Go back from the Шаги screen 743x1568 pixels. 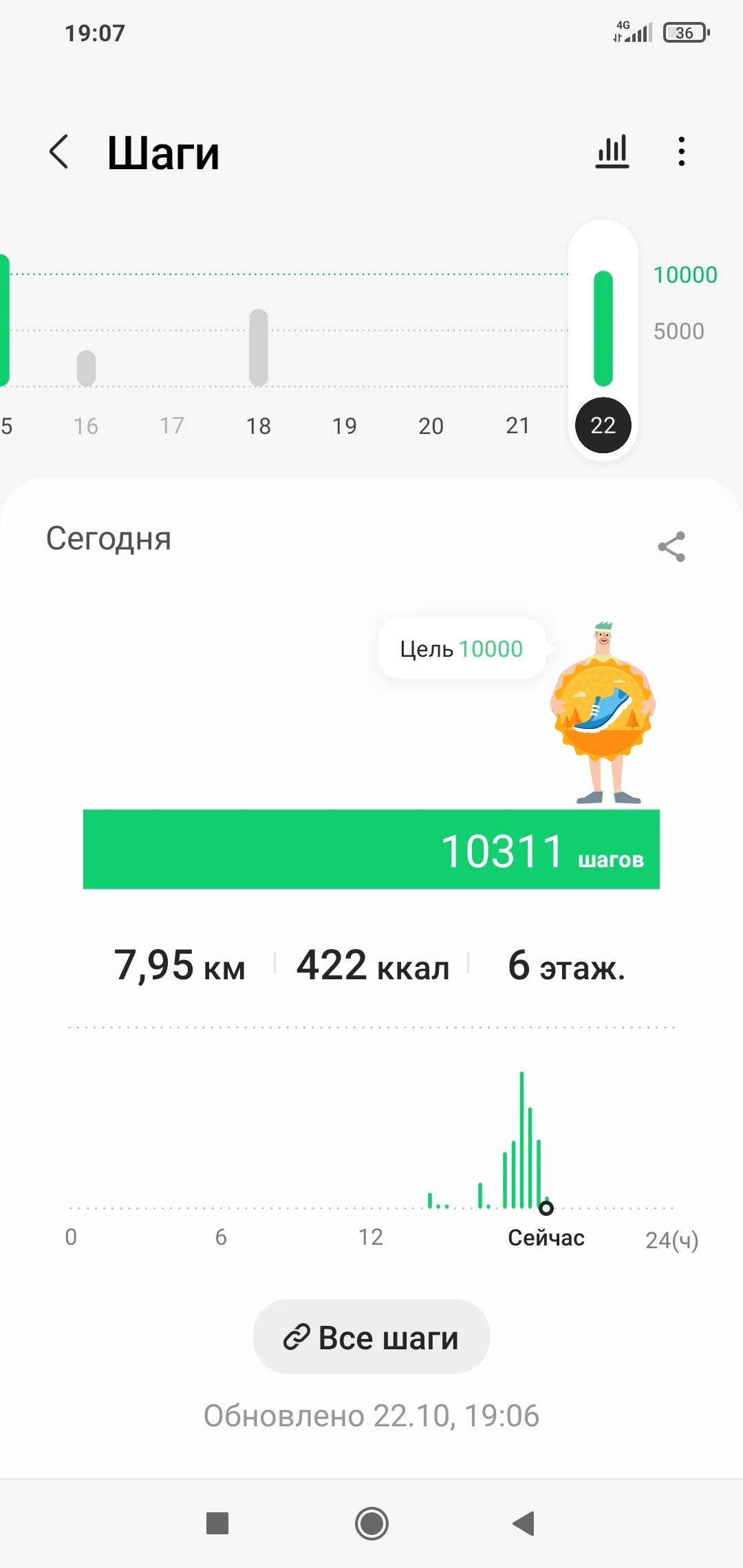click(x=60, y=152)
